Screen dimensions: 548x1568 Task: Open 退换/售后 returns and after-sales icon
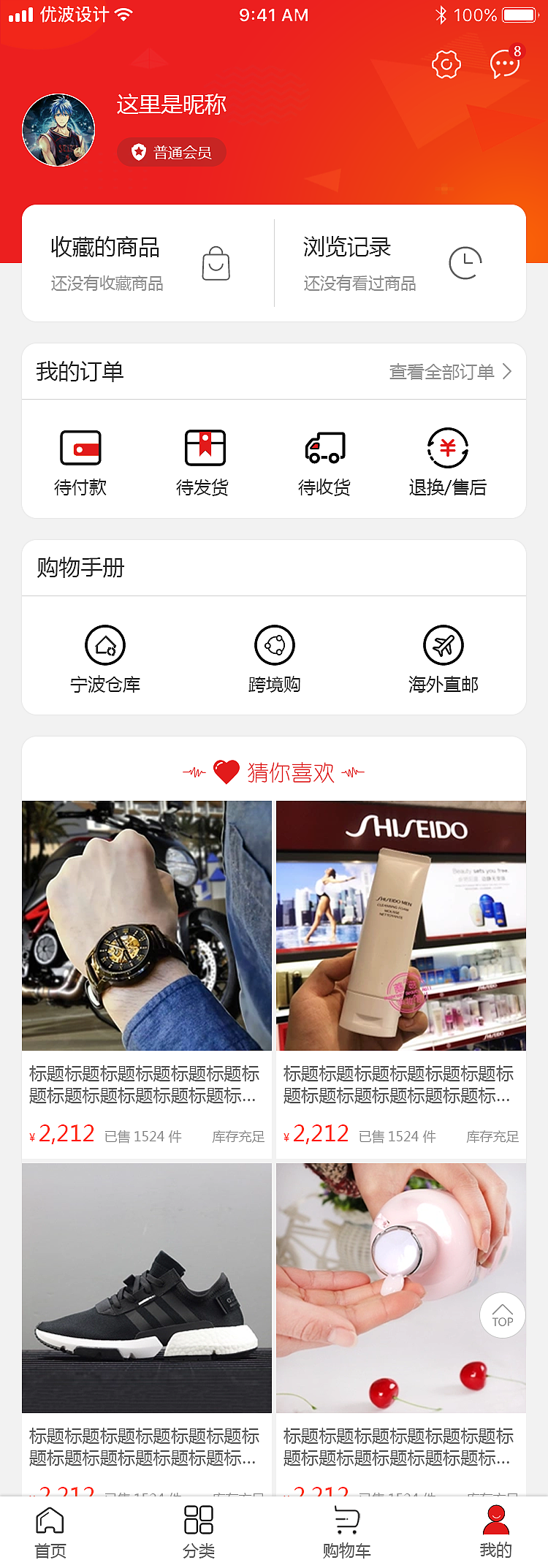tap(447, 449)
